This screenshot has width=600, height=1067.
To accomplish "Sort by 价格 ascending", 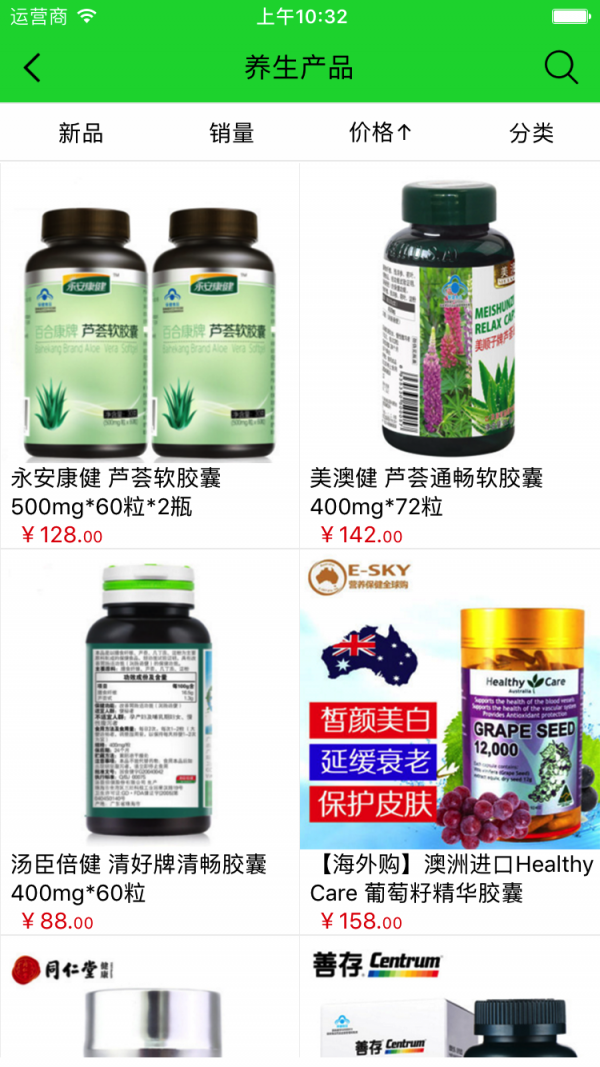I will pos(380,132).
